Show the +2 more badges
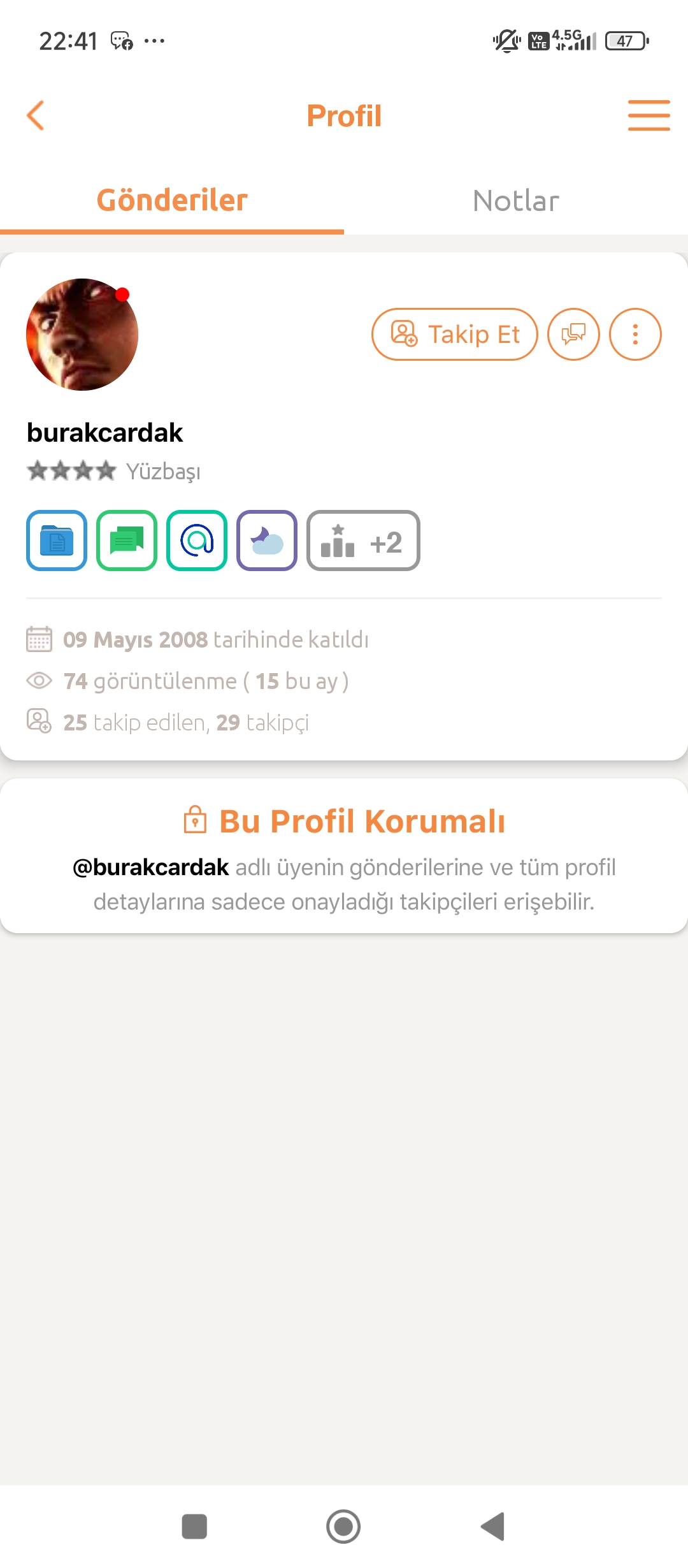Image resolution: width=688 pixels, height=1568 pixels. (363, 541)
